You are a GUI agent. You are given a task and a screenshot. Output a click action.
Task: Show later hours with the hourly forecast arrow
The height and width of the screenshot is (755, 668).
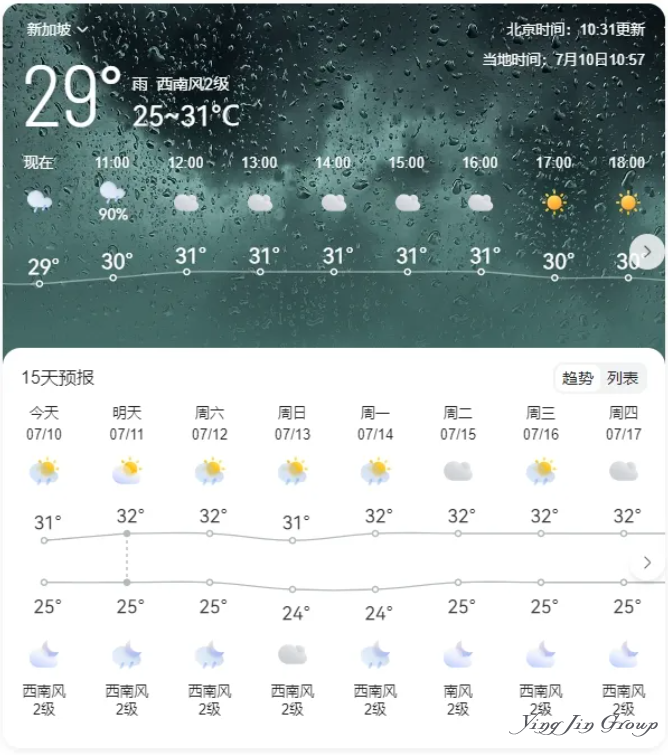647,251
